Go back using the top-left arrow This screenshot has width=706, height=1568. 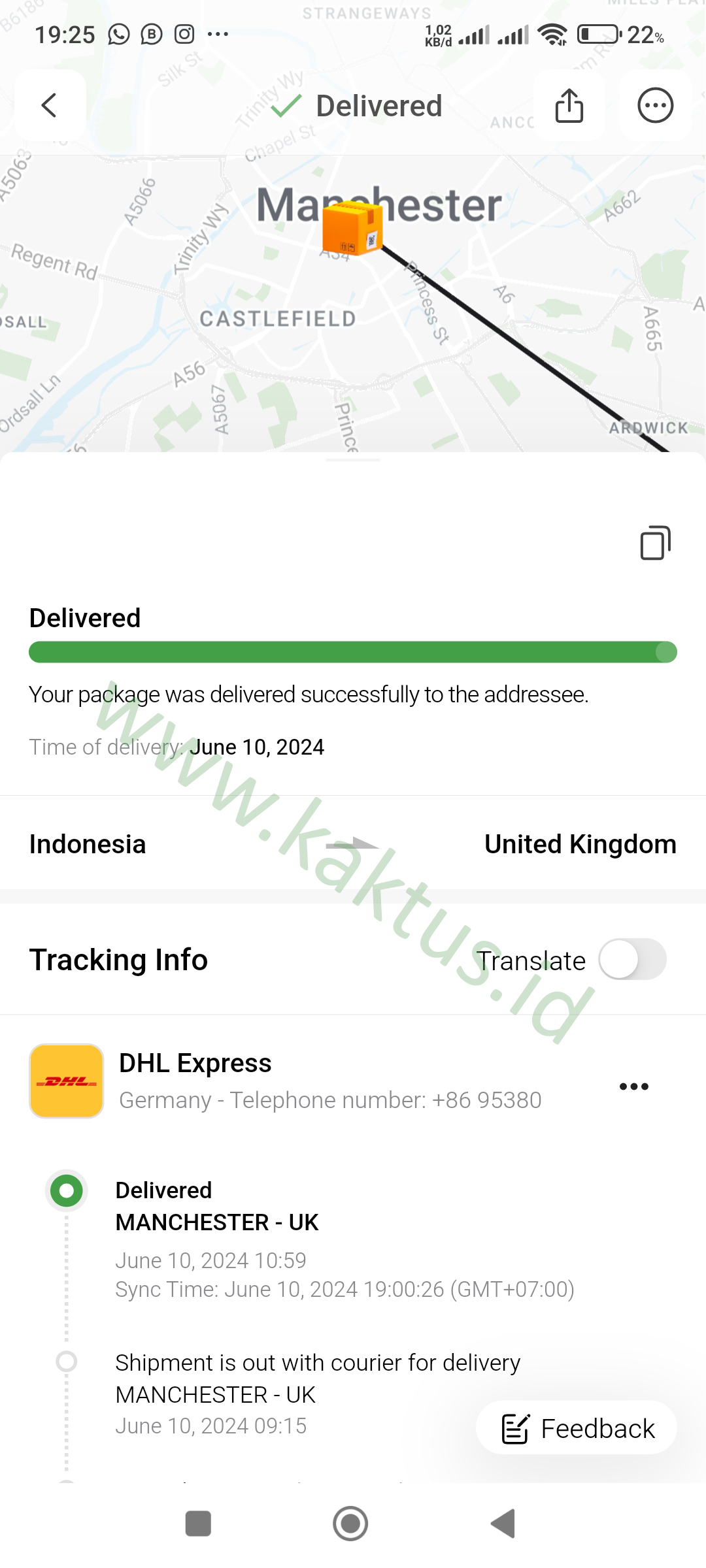[50, 105]
